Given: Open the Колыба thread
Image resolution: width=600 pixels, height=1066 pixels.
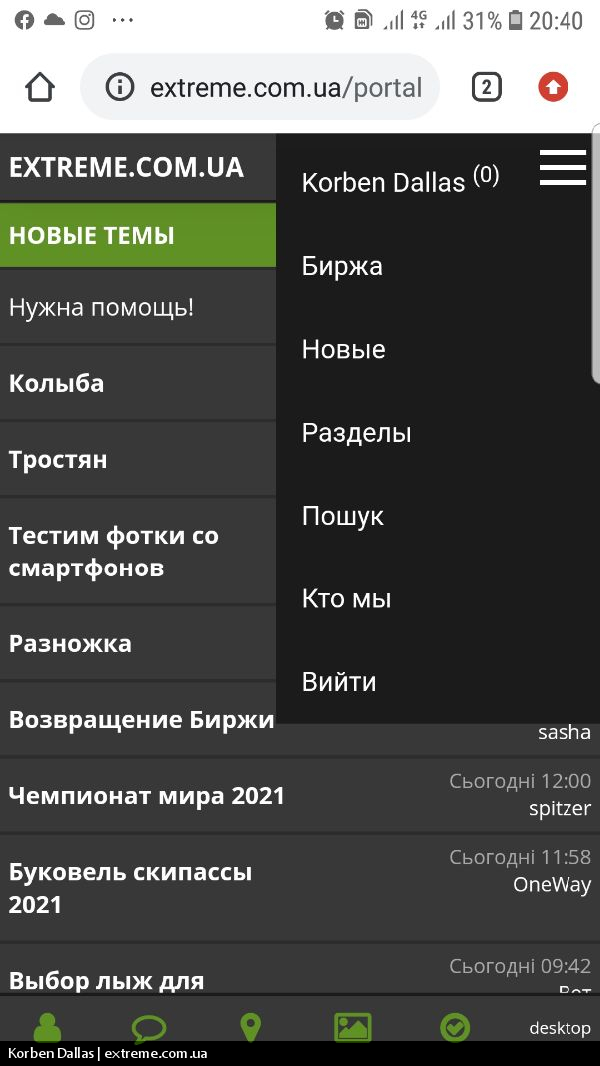Looking at the screenshot, I should click(56, 383).
